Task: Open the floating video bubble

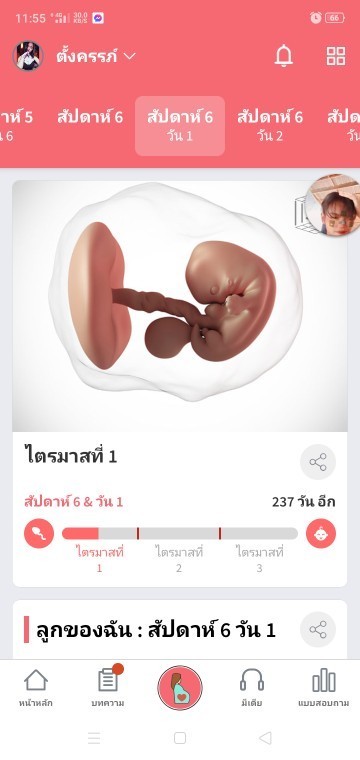Action: (x=333, y=205)
